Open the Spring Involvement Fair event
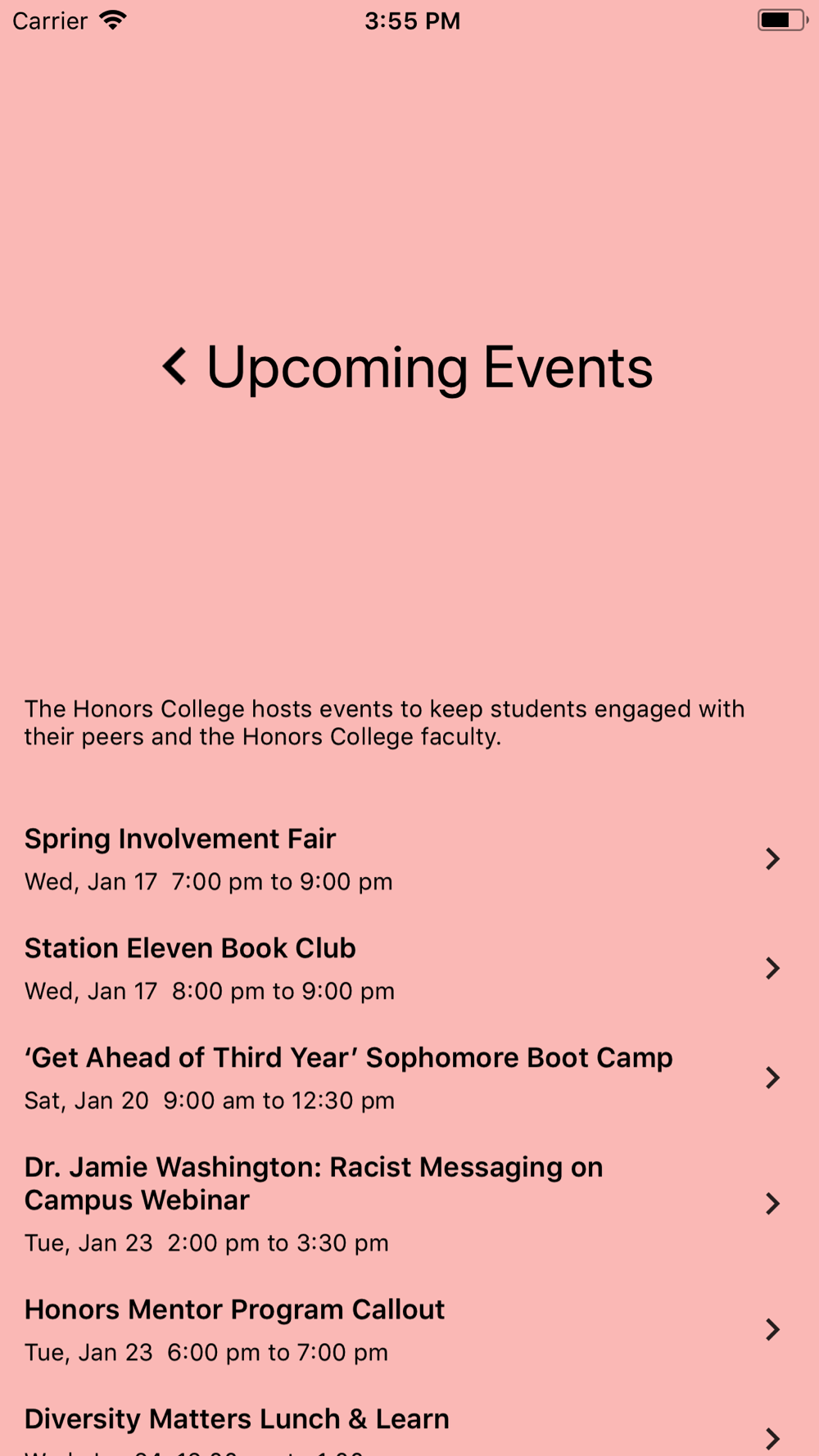This screenshot has height=1456, width=819. coord(409,859)
